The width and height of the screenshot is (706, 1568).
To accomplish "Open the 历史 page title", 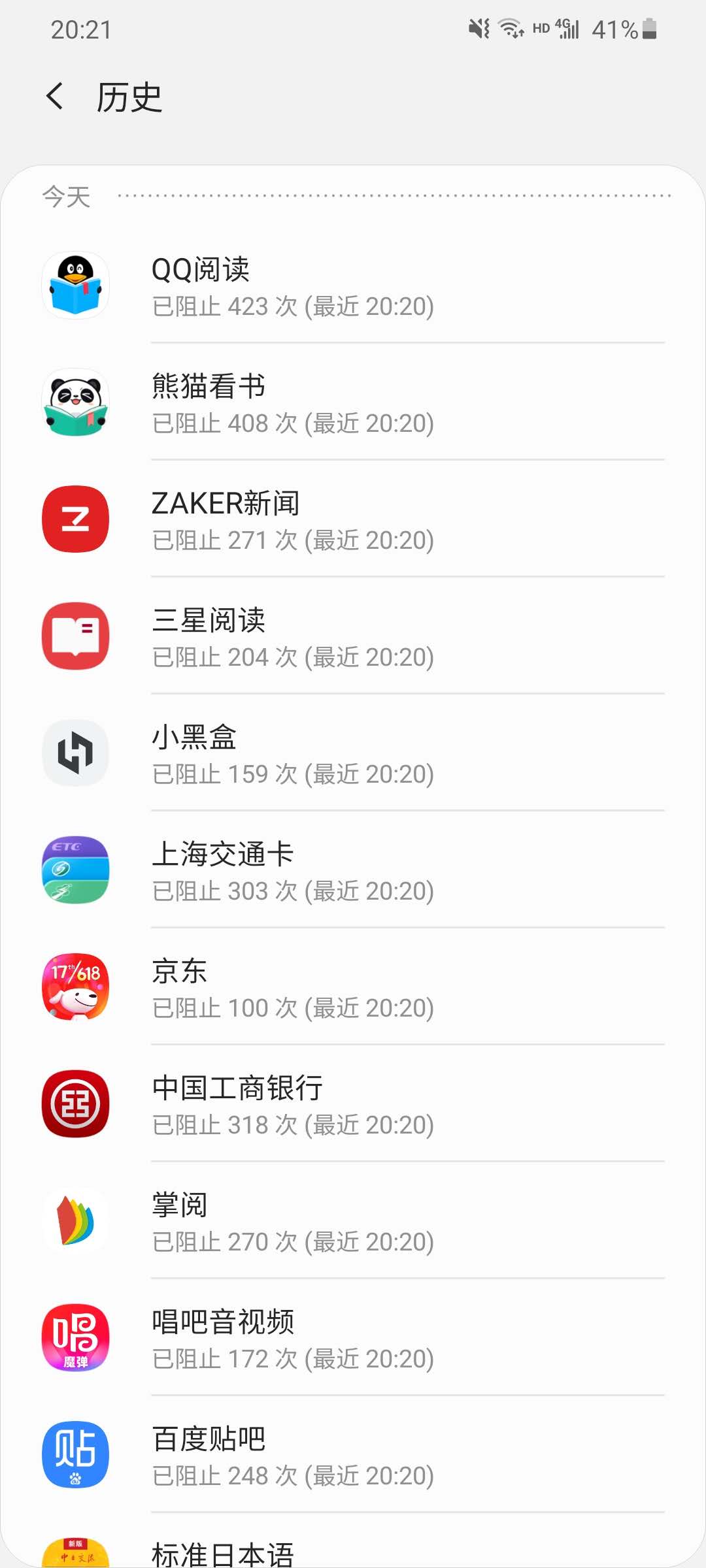I will pos(128,97).
